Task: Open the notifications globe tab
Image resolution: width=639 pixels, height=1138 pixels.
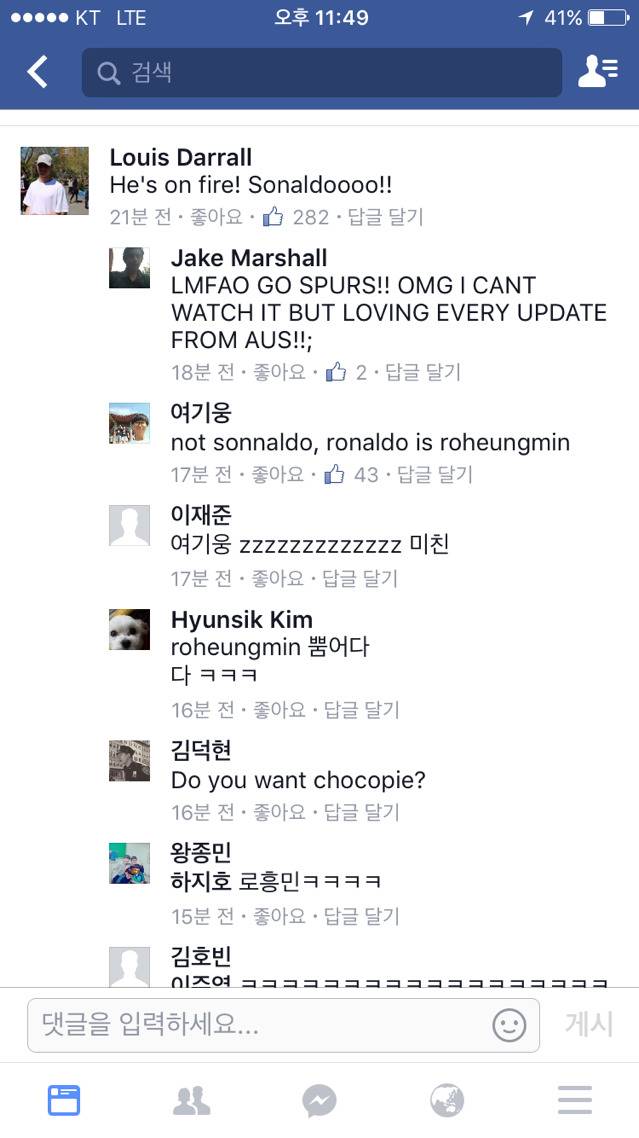Action: coord(447,1101)
